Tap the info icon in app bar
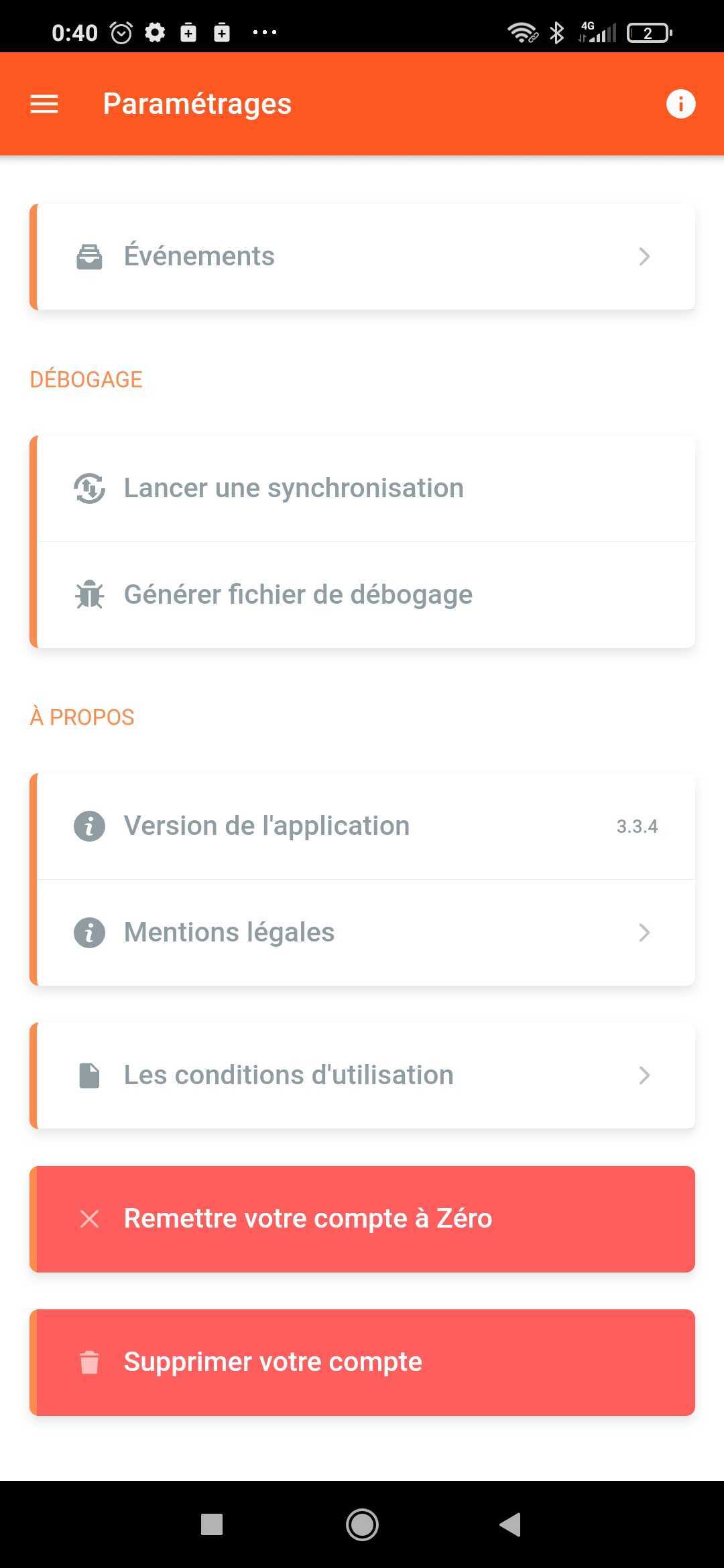724x1568 pixels. (680, 104)
